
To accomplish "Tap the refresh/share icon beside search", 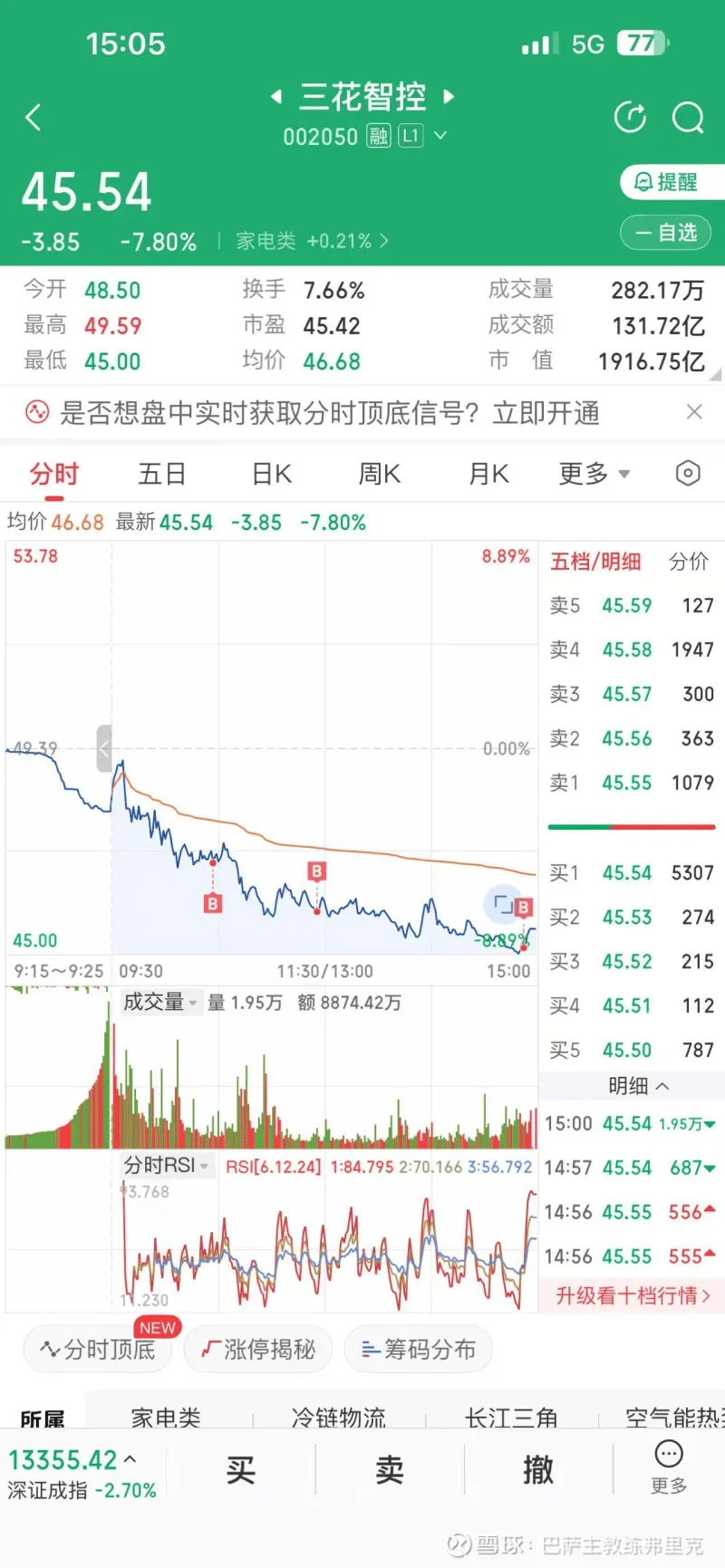I will 630,118.
